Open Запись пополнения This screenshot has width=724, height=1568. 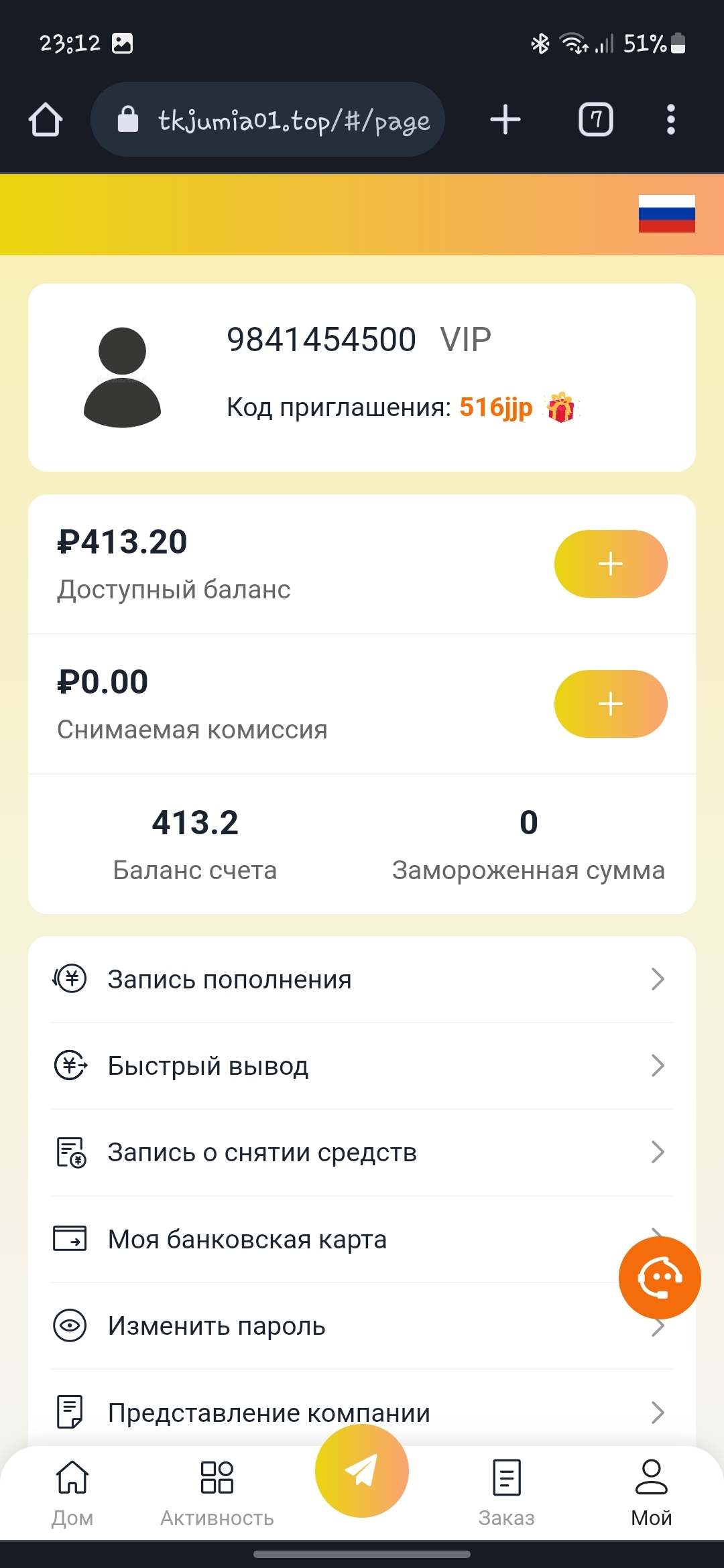[362, 980]
